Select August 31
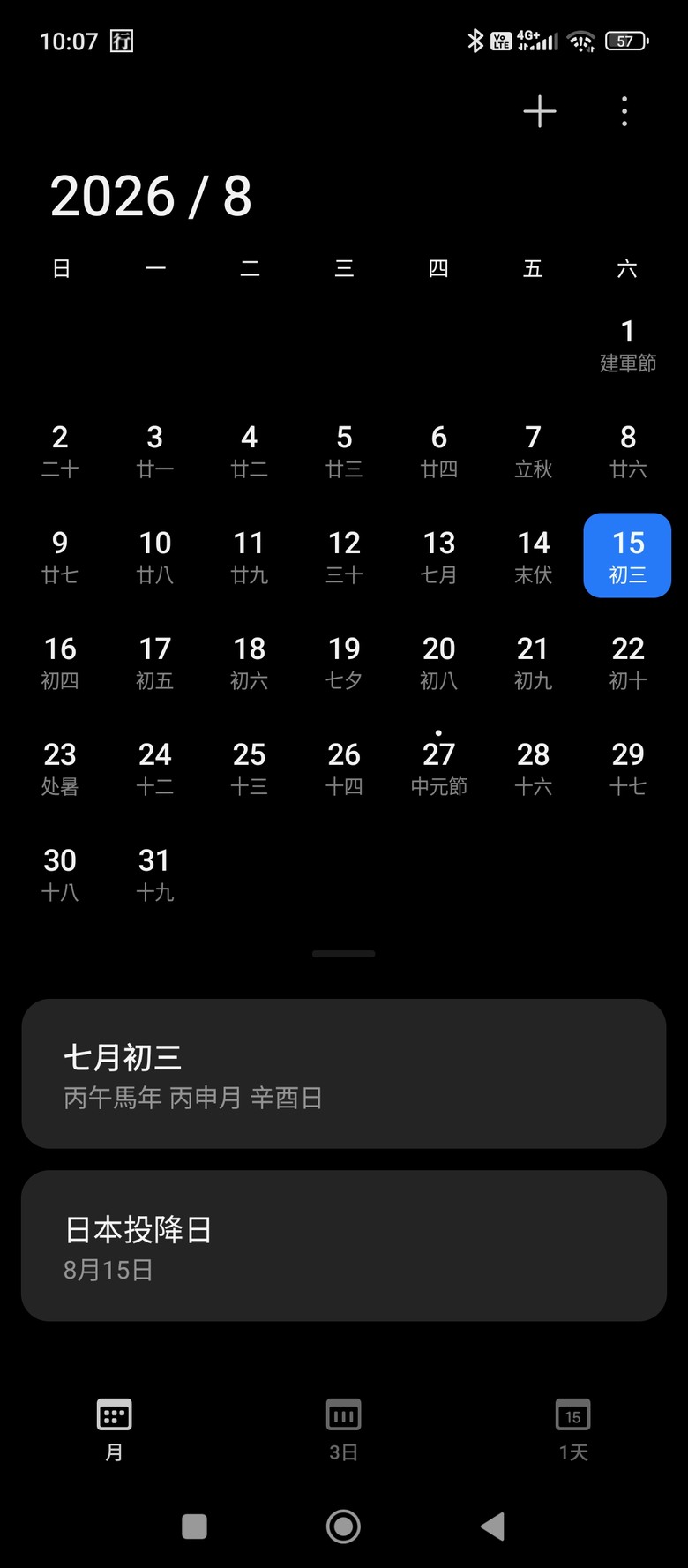688x1568 pixels. [x=154, y=874]
